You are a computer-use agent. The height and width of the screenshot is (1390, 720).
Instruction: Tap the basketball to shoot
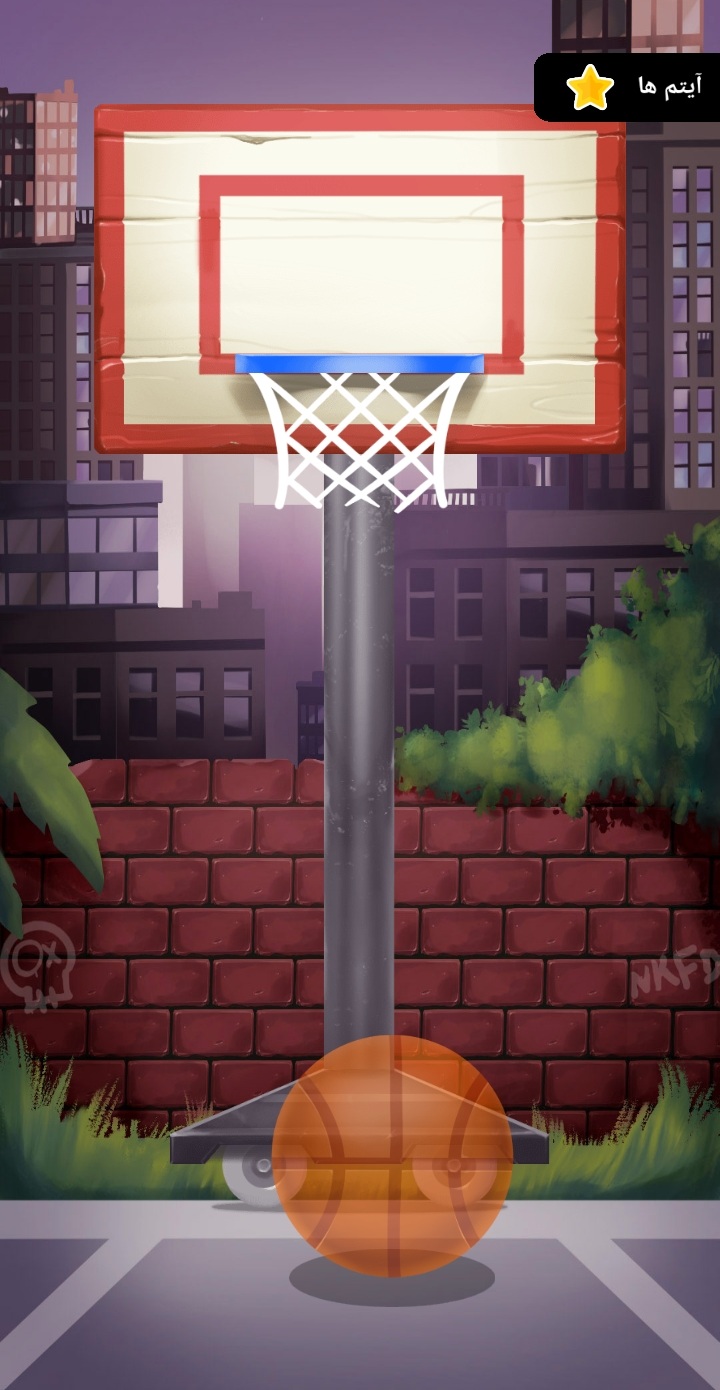click(x=392, y=1156)
